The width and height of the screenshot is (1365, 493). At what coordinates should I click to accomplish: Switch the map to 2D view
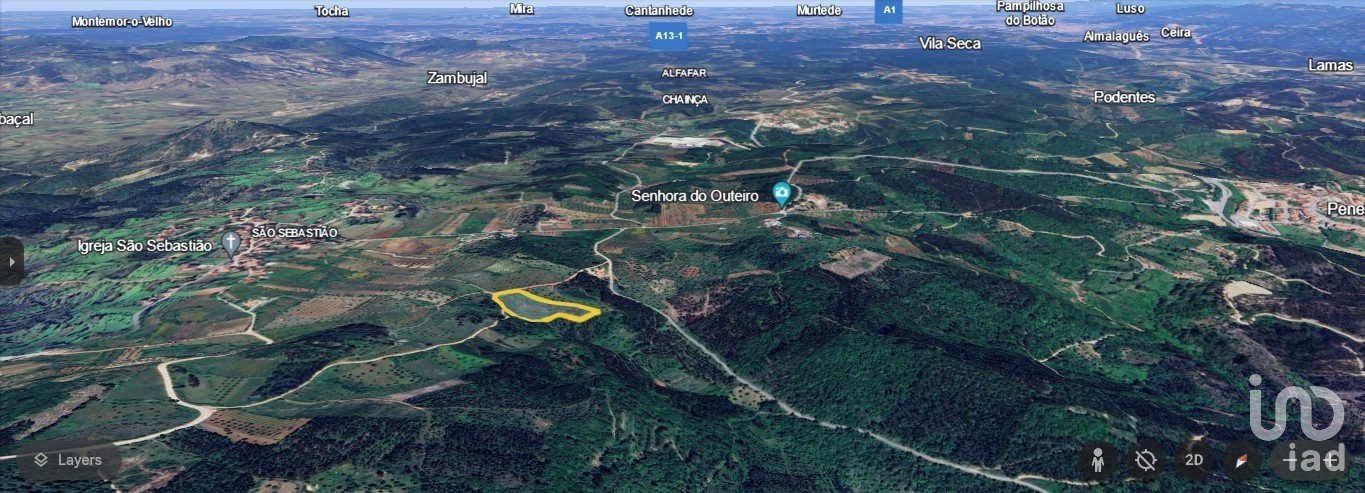[1193, 460]
